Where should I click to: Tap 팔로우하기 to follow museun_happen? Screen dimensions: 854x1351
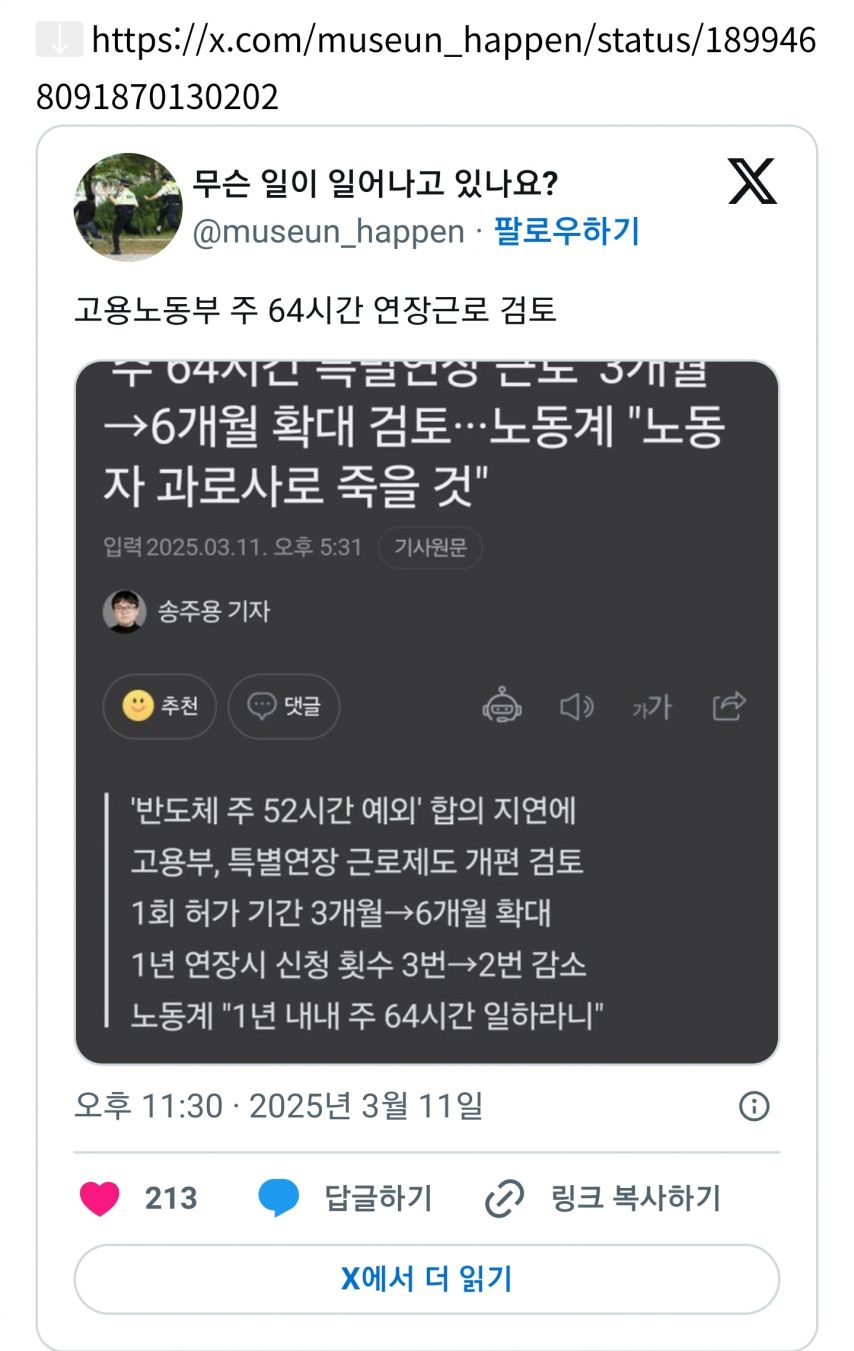pyautogui.click(x=566, y=232)
